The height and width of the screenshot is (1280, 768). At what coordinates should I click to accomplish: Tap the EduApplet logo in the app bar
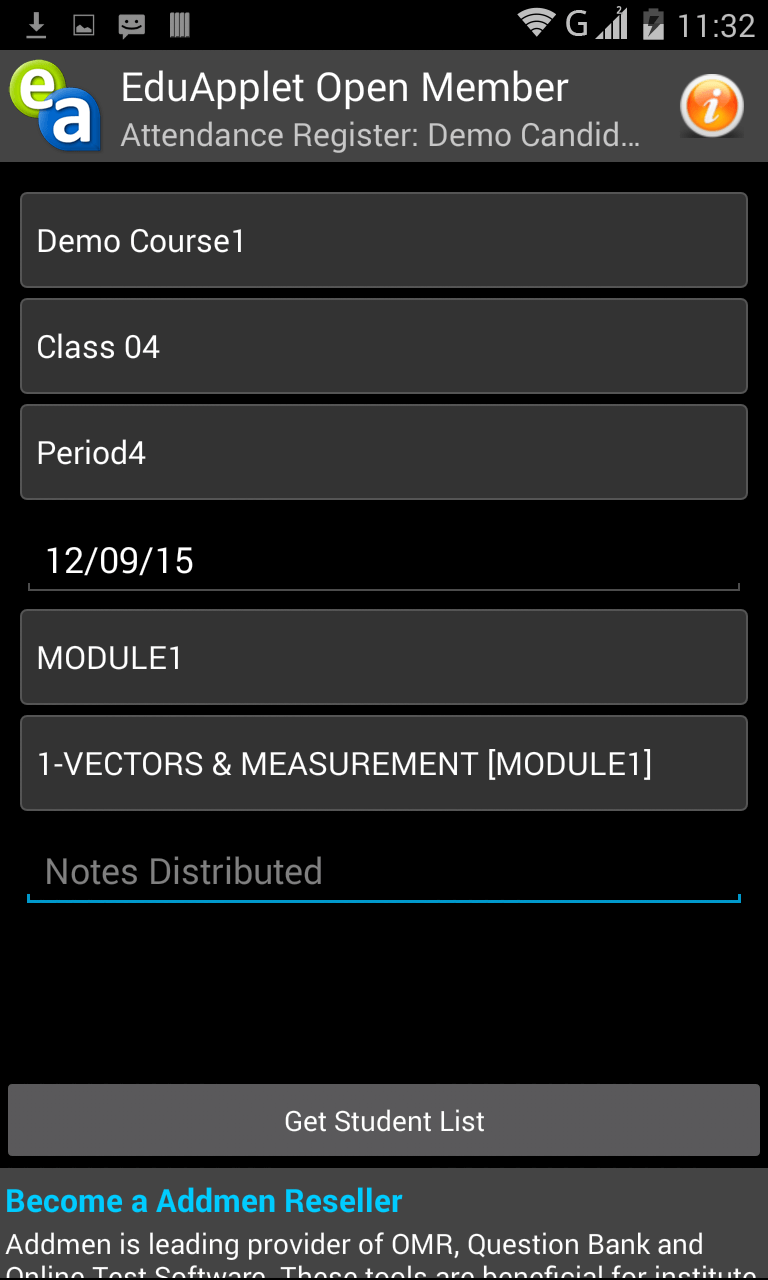[x=56, y=106]
